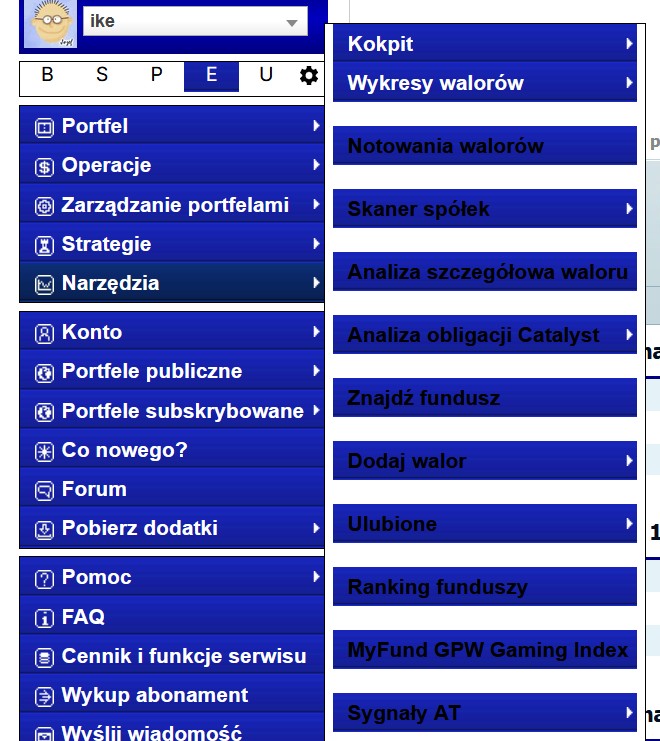Open Zarządzanie portfelami
Screen dimensions: 660x741
pyautogui.click(x=172, y=205)
